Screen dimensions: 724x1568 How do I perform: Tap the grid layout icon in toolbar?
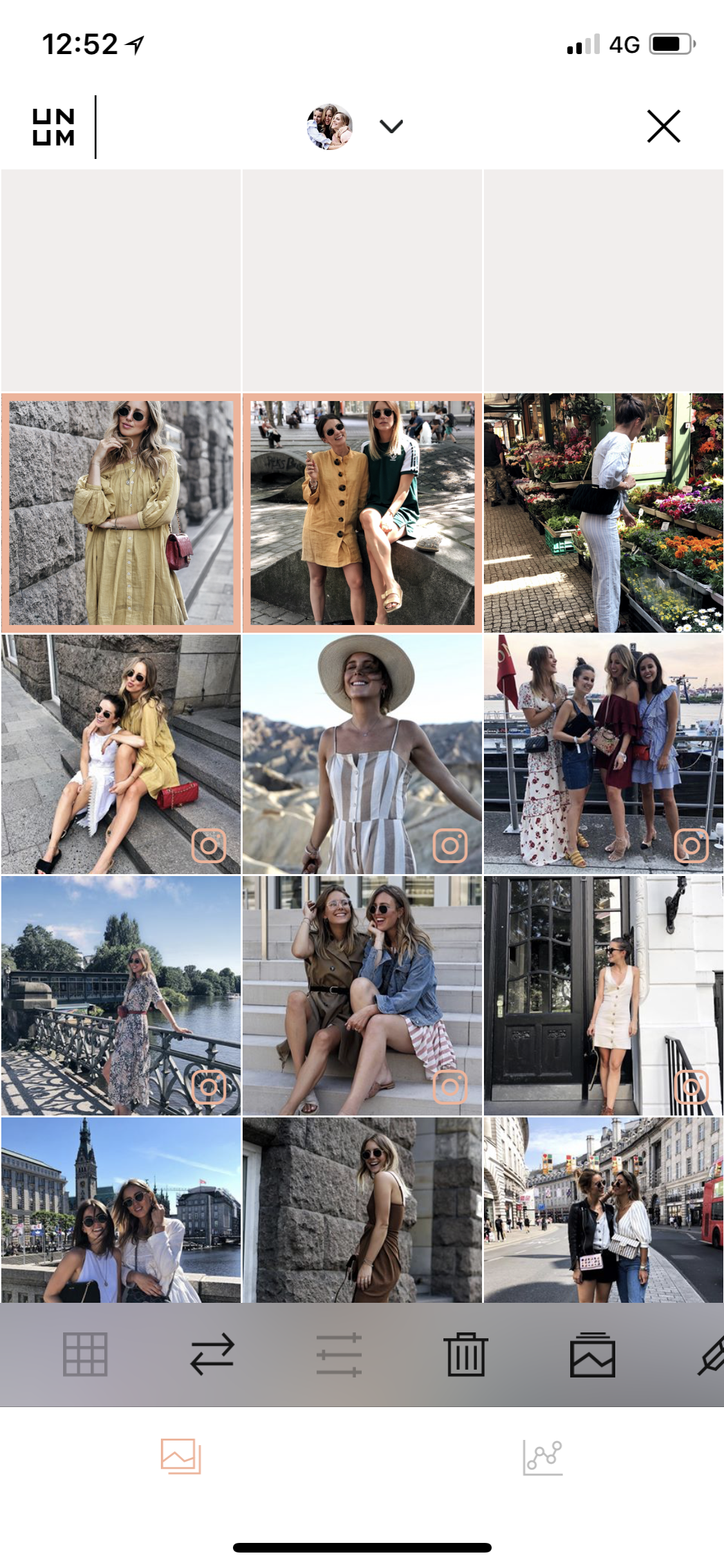[85, 1354]
